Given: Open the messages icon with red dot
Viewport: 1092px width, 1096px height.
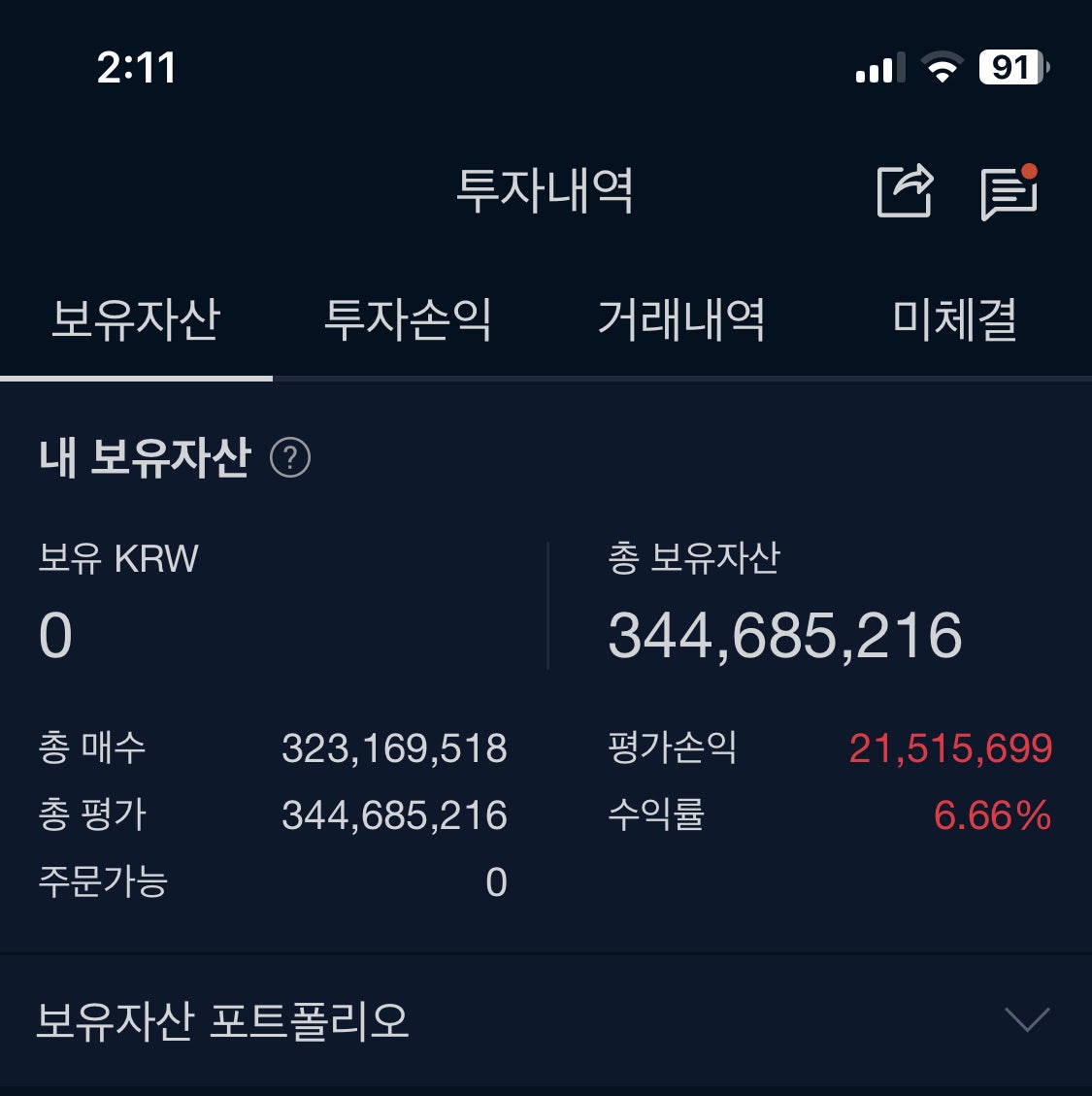Looking at the screenshot, I should coord(1009,192).
